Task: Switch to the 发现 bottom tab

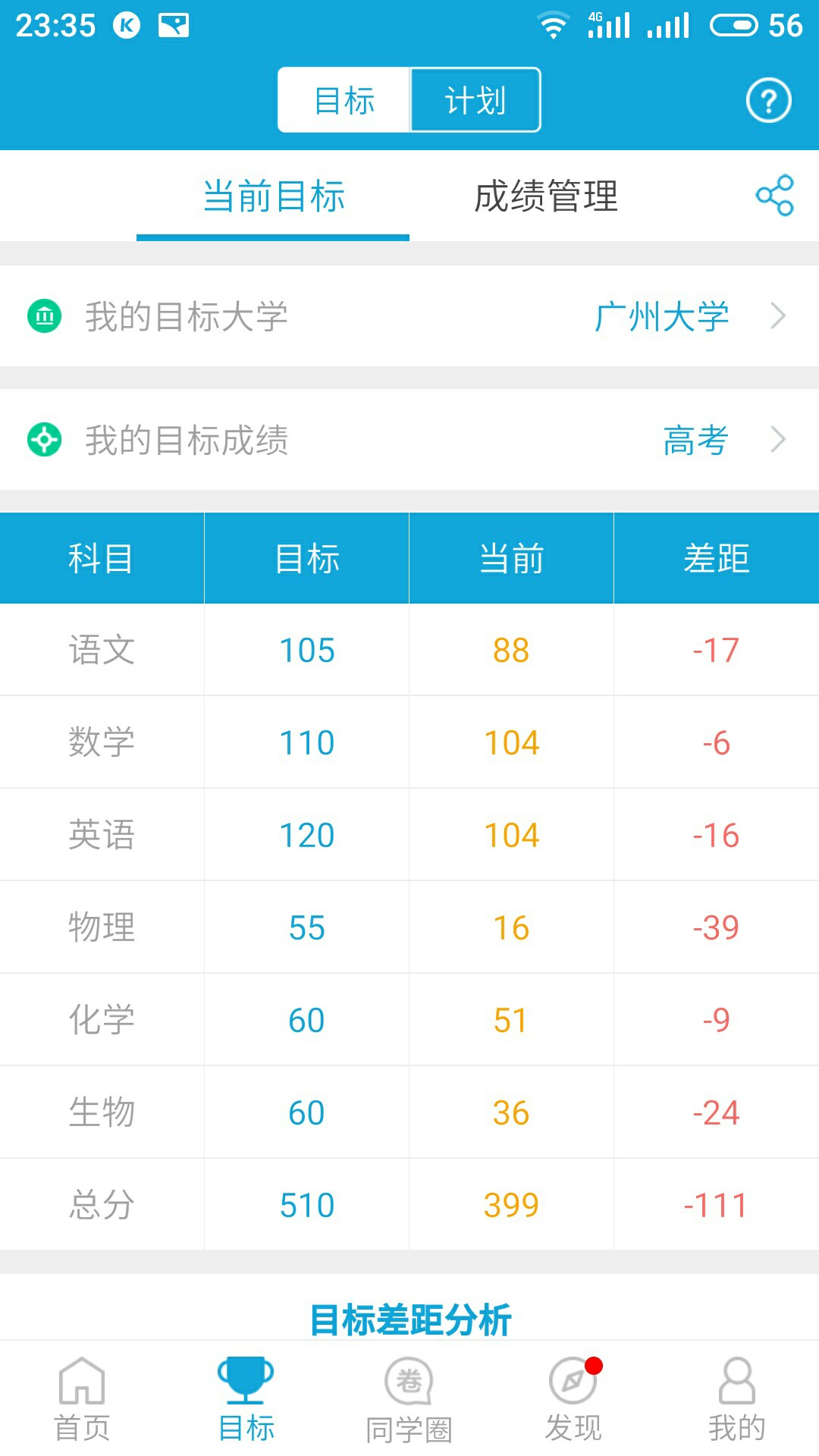Action: (x=573, y=1399)
